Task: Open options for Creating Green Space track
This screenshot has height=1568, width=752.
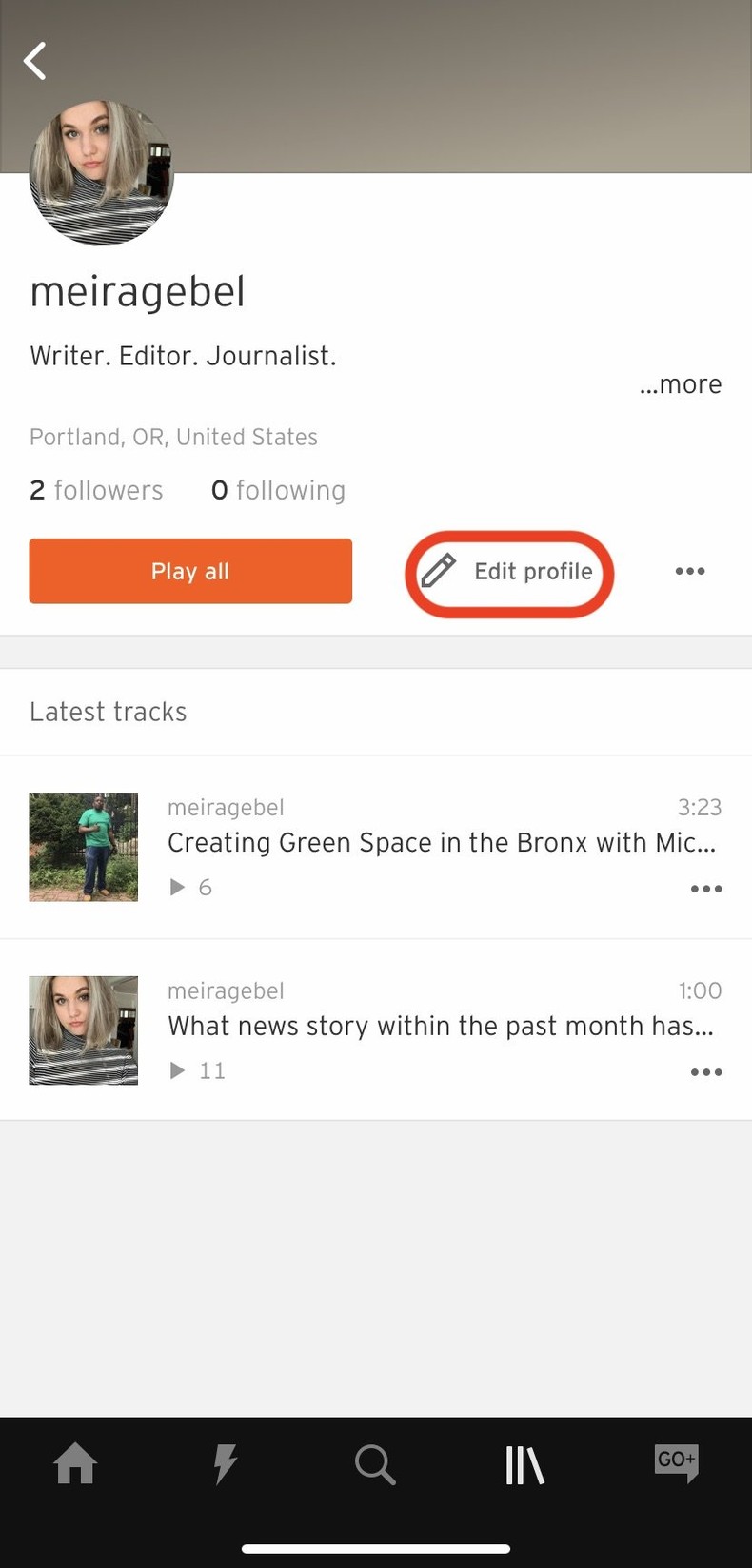Action: (706, 889)
